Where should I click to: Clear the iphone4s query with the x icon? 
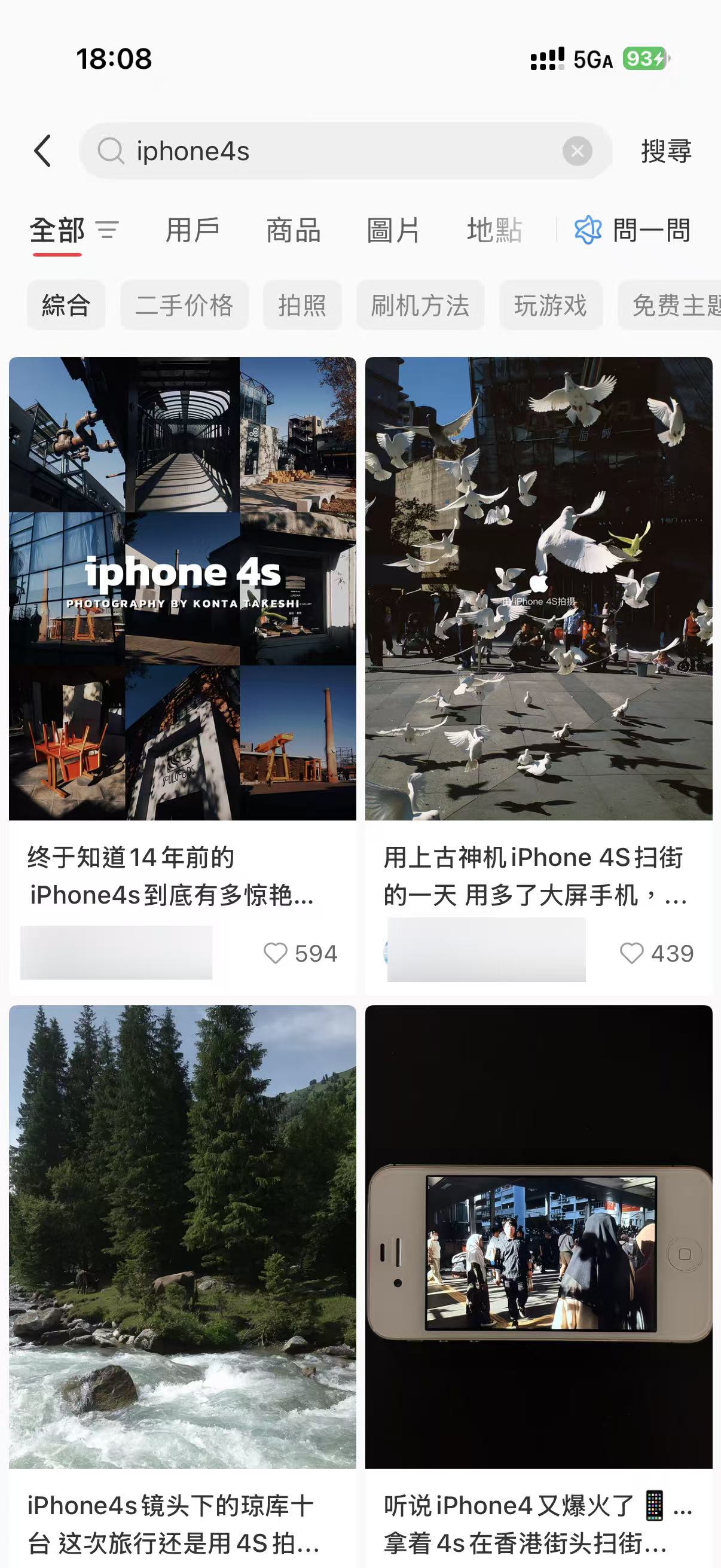tap(578, 151)
